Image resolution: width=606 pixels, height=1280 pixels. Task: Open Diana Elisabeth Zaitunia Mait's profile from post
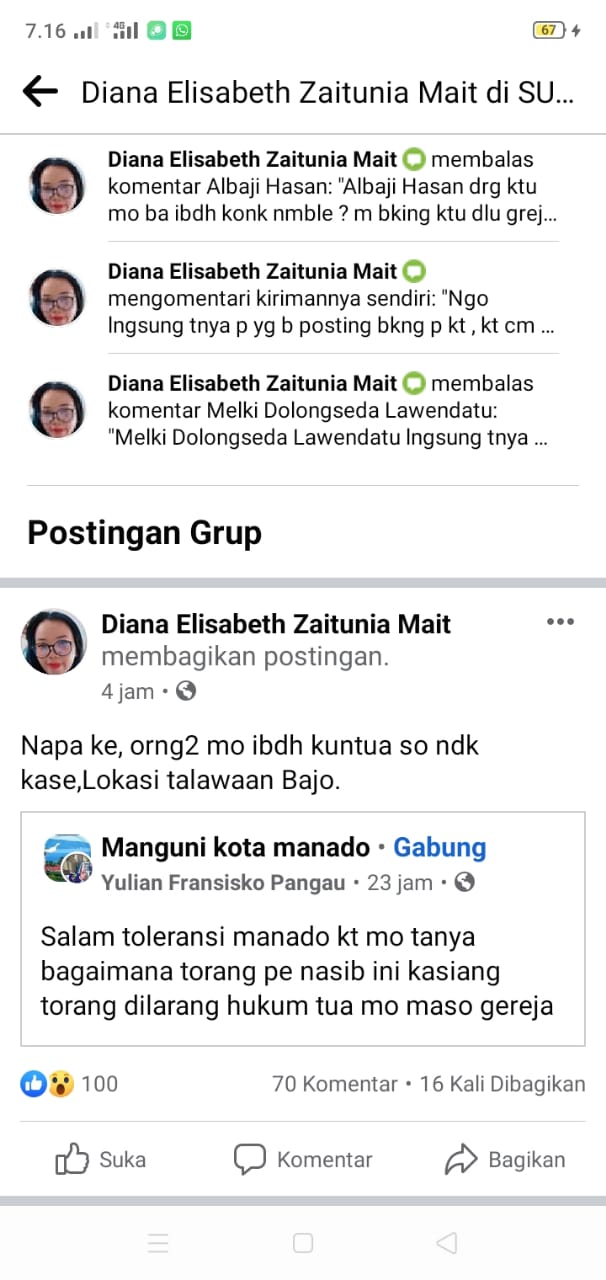click(276, 624)
